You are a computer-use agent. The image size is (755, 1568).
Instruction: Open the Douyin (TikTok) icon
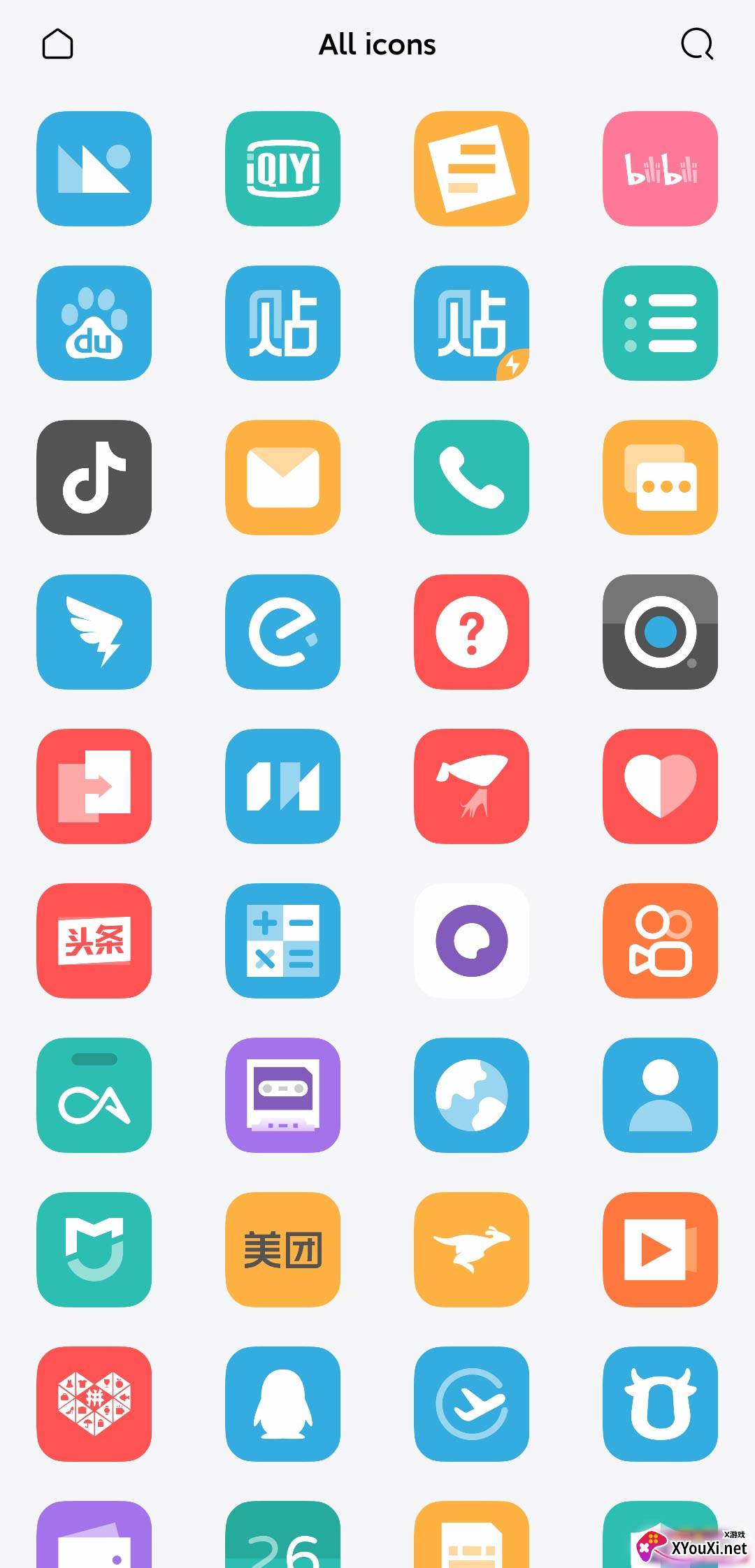point(94,477)
